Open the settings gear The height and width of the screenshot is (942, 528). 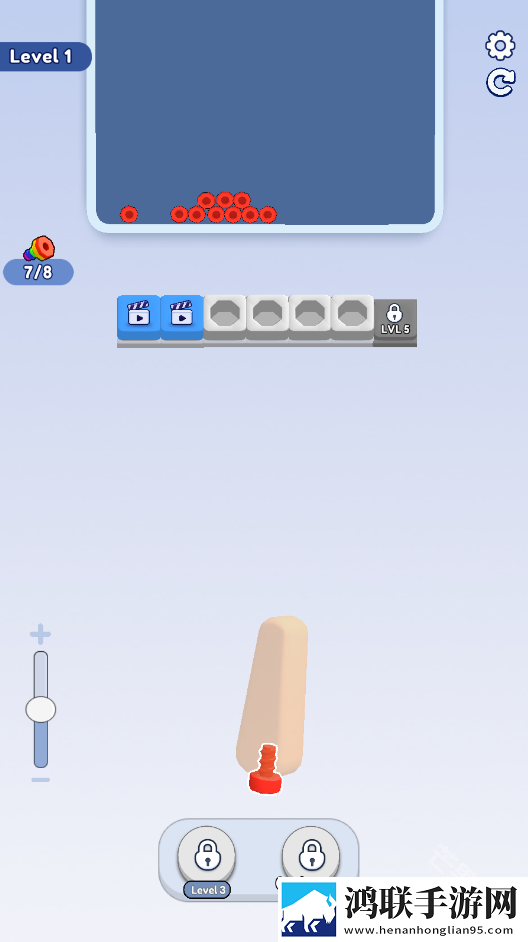[x=500, y=46]
